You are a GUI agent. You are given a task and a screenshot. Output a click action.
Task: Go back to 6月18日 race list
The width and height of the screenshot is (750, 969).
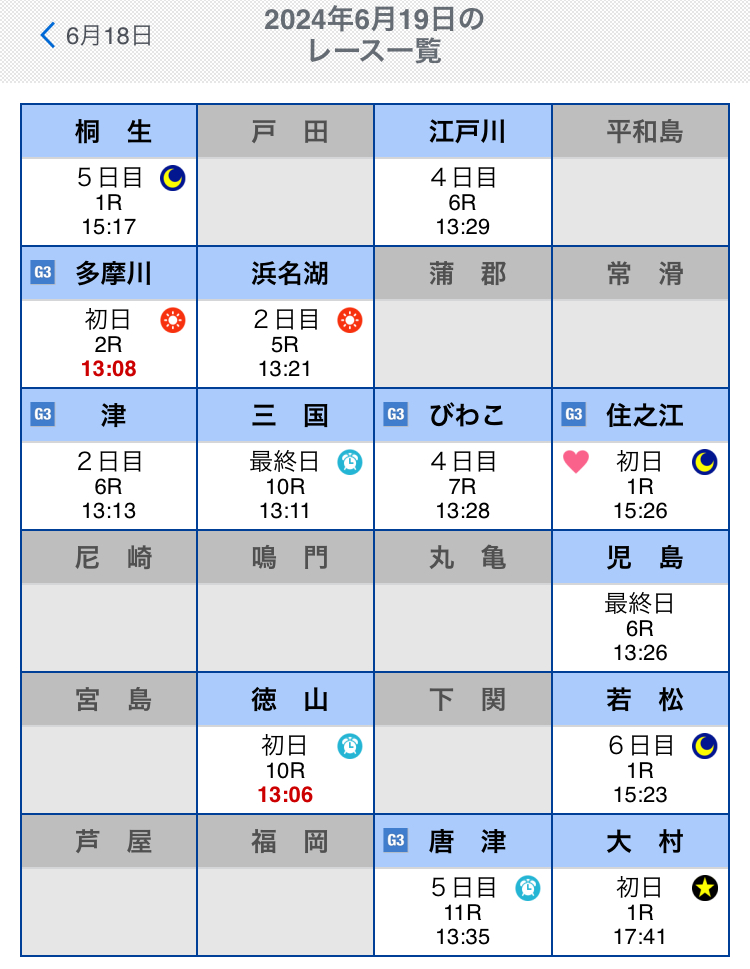click(96, 36)
